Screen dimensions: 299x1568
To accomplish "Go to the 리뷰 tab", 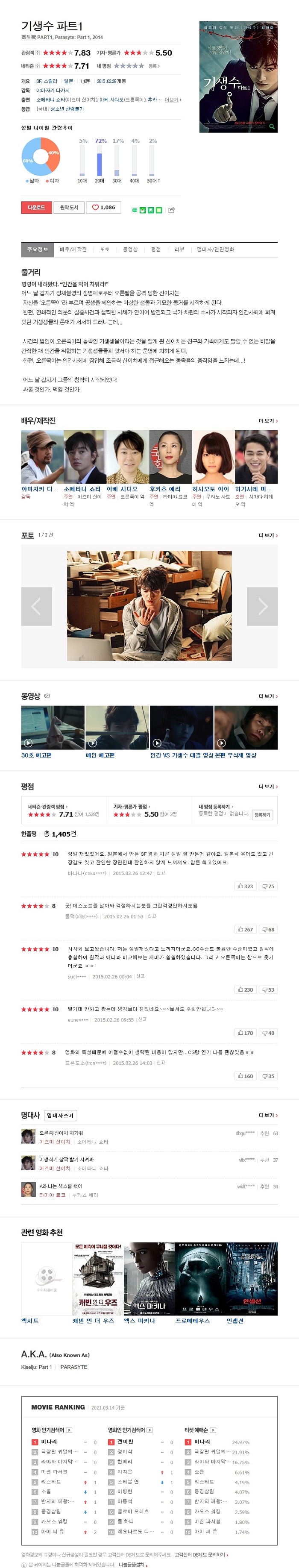I will (179, 250).
